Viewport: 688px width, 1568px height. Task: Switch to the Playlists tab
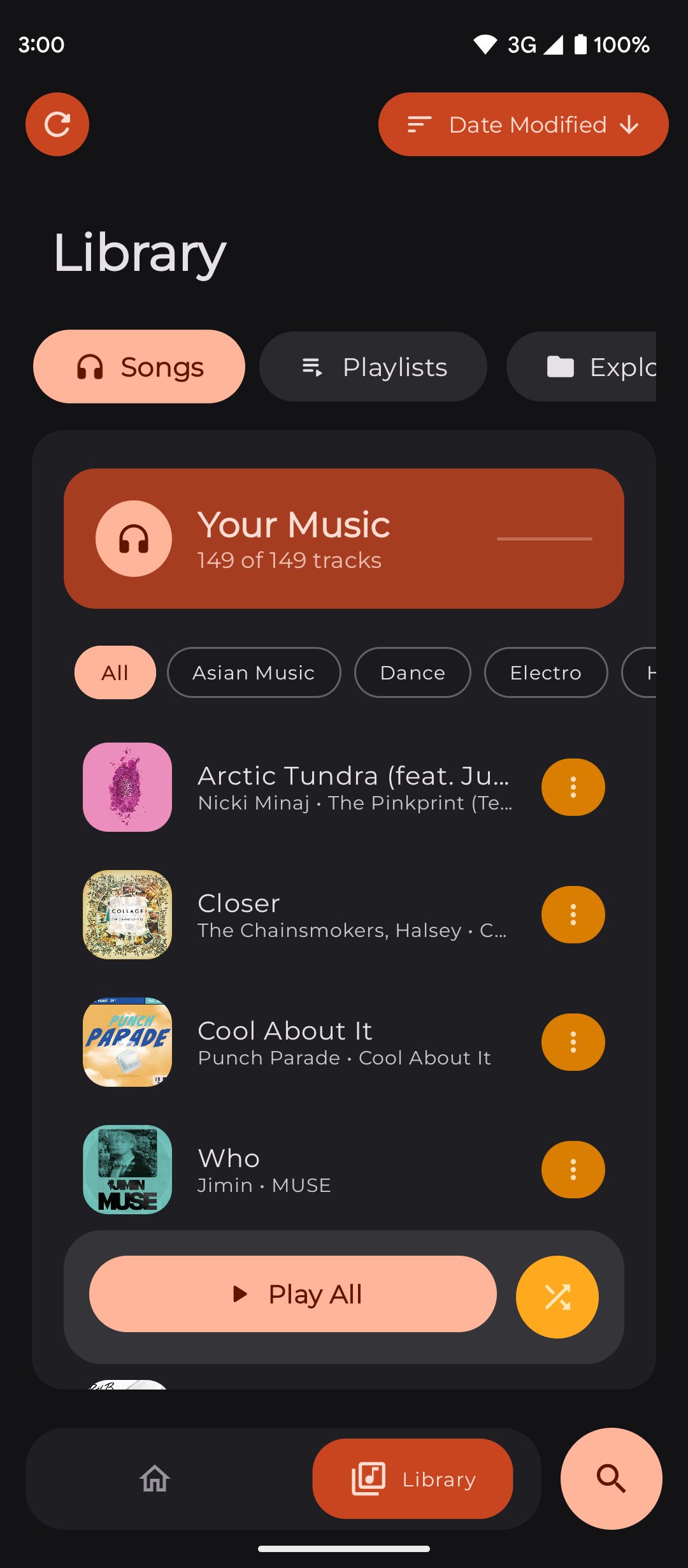(x=373, y=367)
